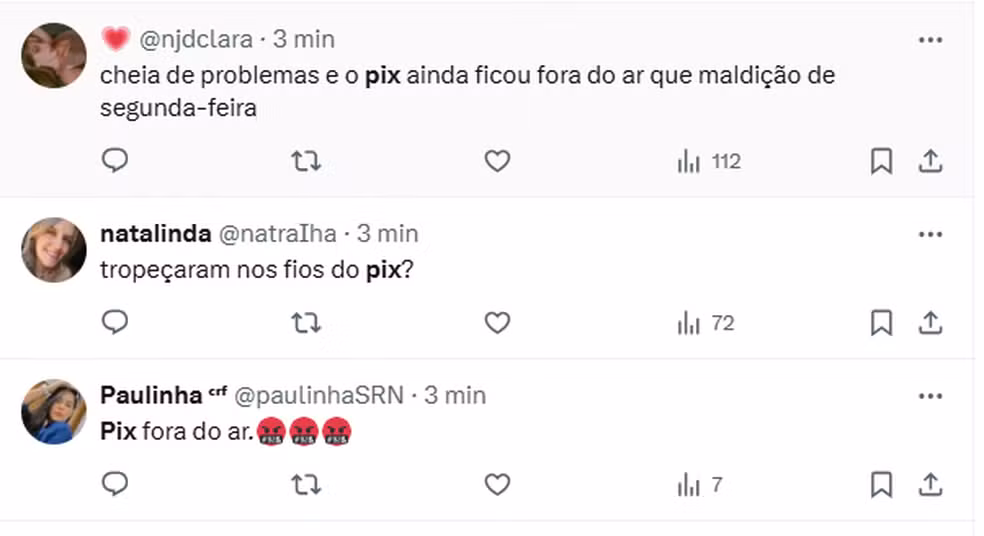This screenshot has height=536, width=984.
Task: Visit Paulinha's profile via her name
Action: click(151, 396)
